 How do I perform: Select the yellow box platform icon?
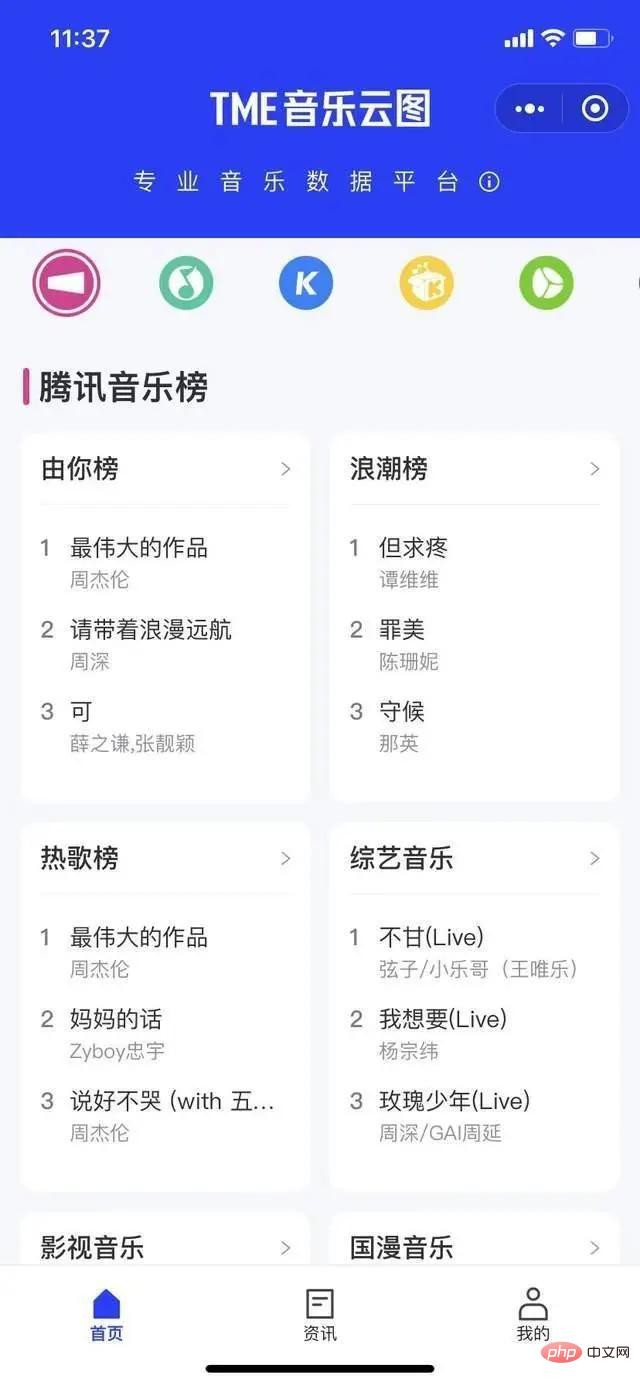pyautogui.click(x=427, y=283)
